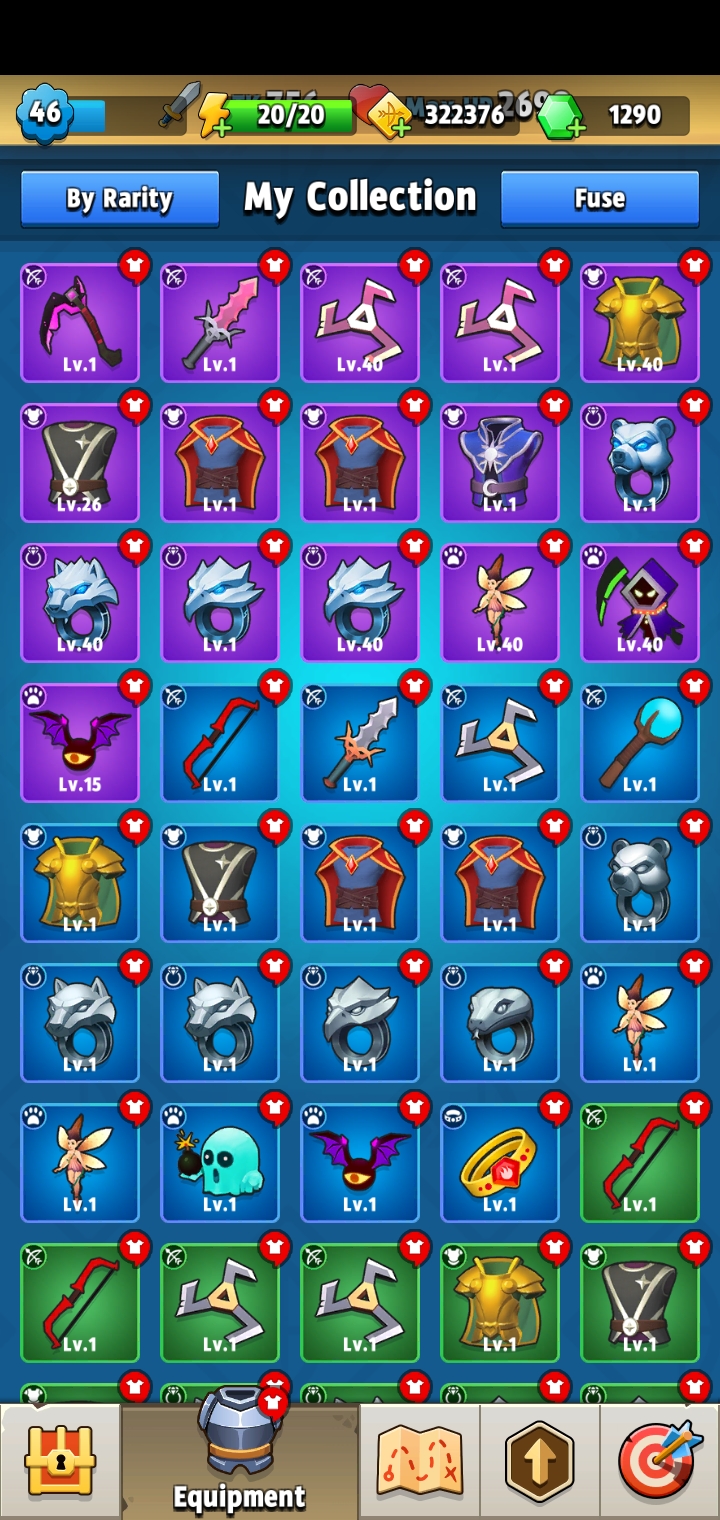Viewport: 720px width, 1520px height.
Task: Select the teal ghost bomber pet
Action: click(x=220, y=1160)
